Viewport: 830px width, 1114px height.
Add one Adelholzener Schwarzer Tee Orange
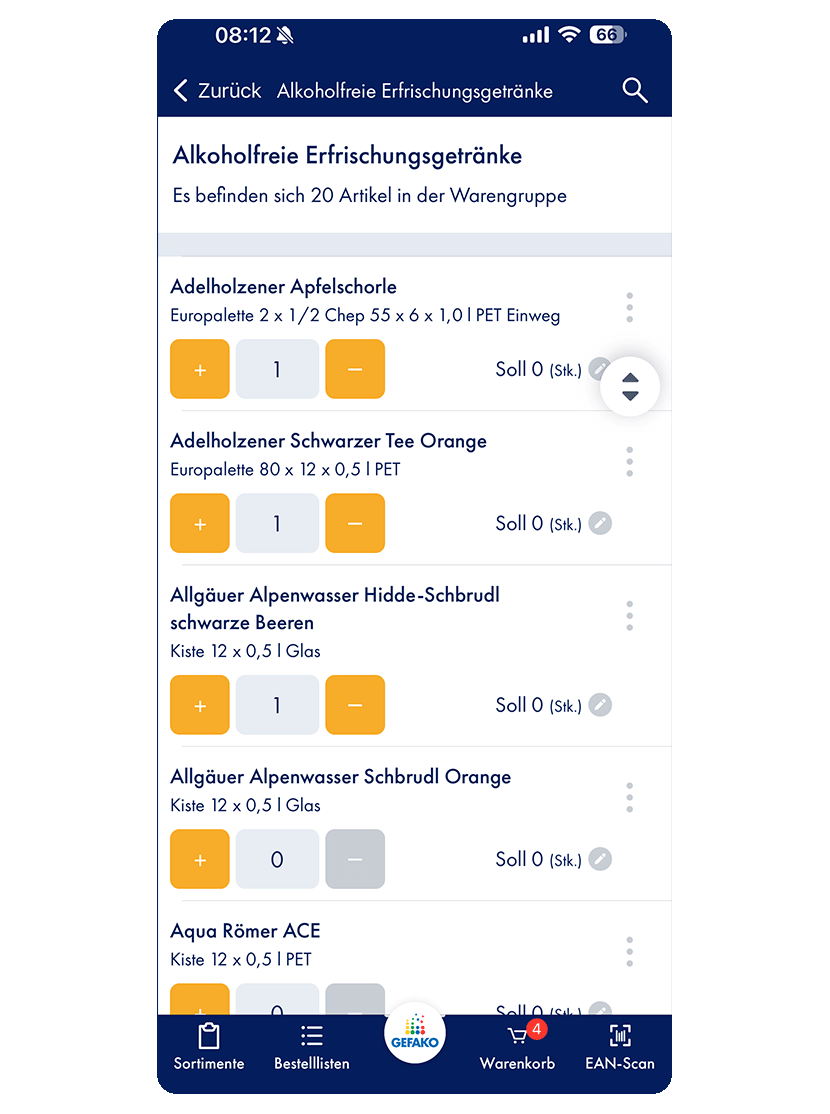(x=200, y=524)
